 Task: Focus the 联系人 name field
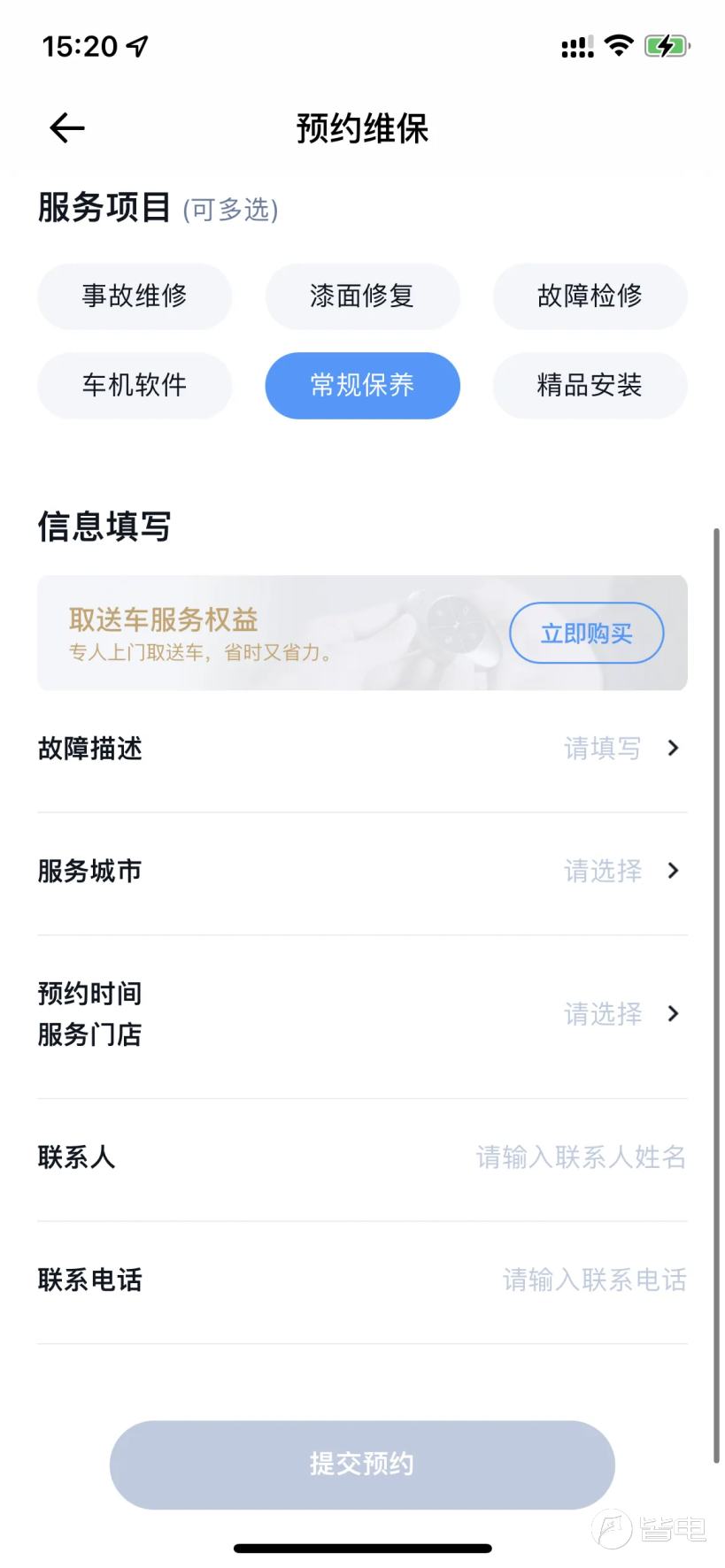click(x=580, y=1157)
